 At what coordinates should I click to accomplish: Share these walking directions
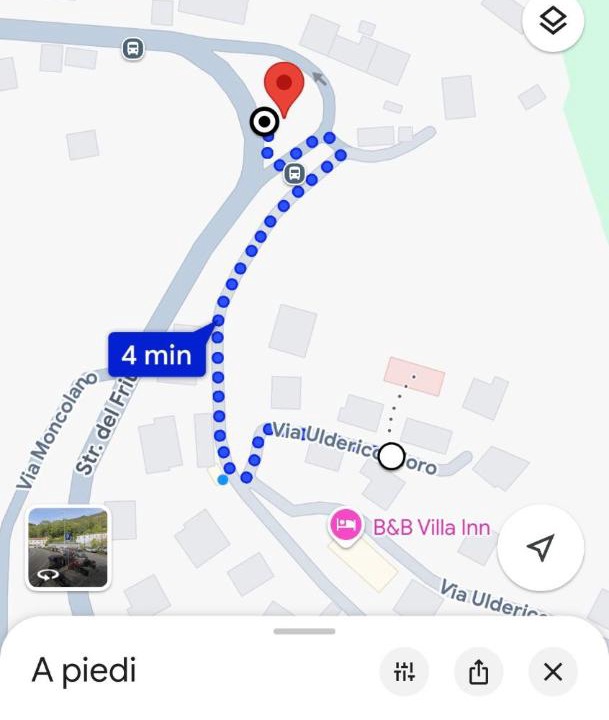click(479, 672)
